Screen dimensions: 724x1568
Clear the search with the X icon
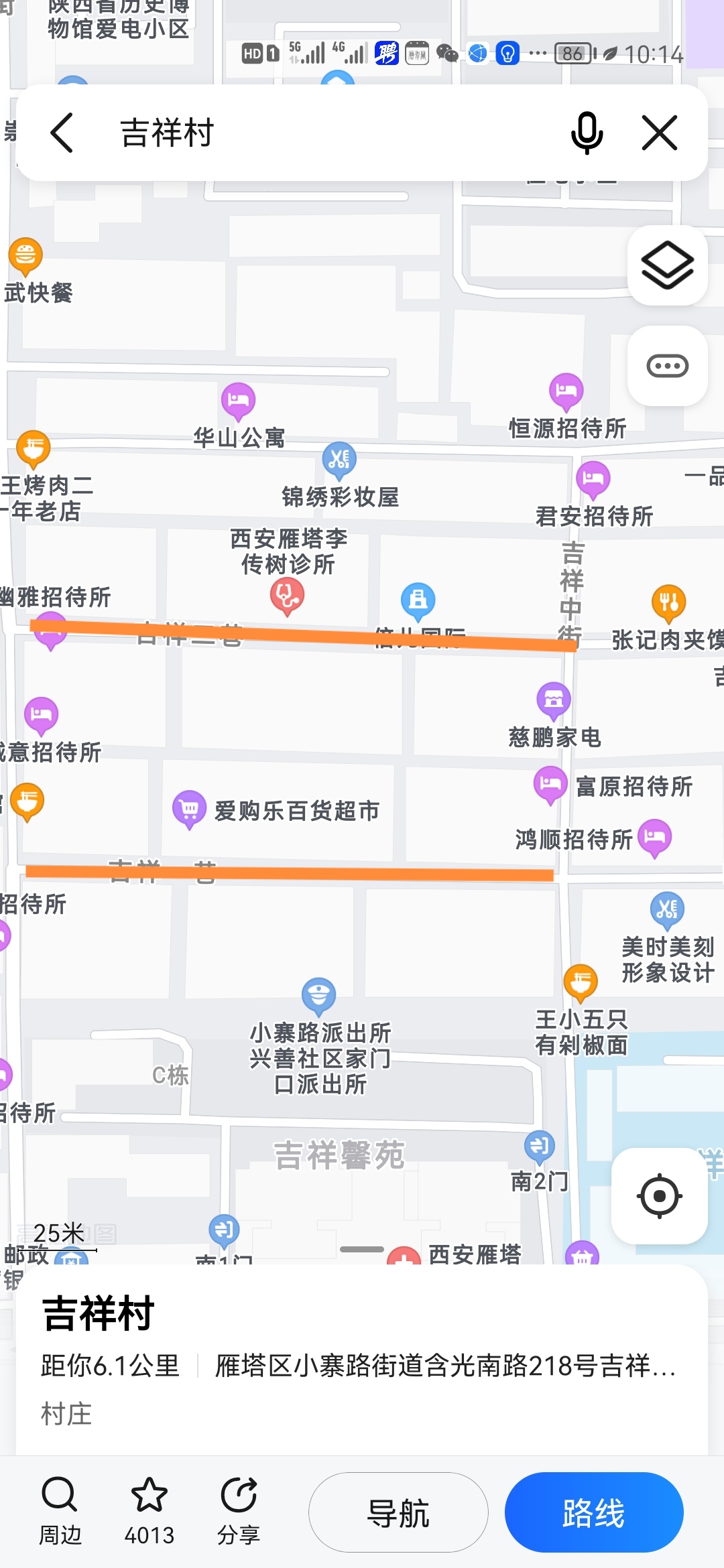[x=660, y=133]
